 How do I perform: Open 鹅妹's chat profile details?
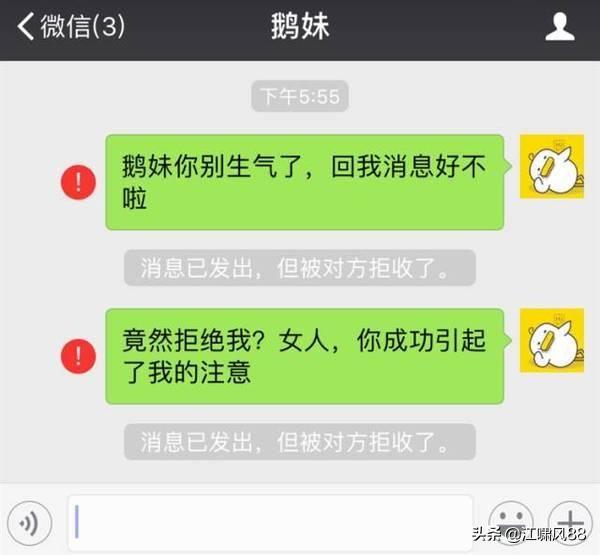tap(559, 27)
